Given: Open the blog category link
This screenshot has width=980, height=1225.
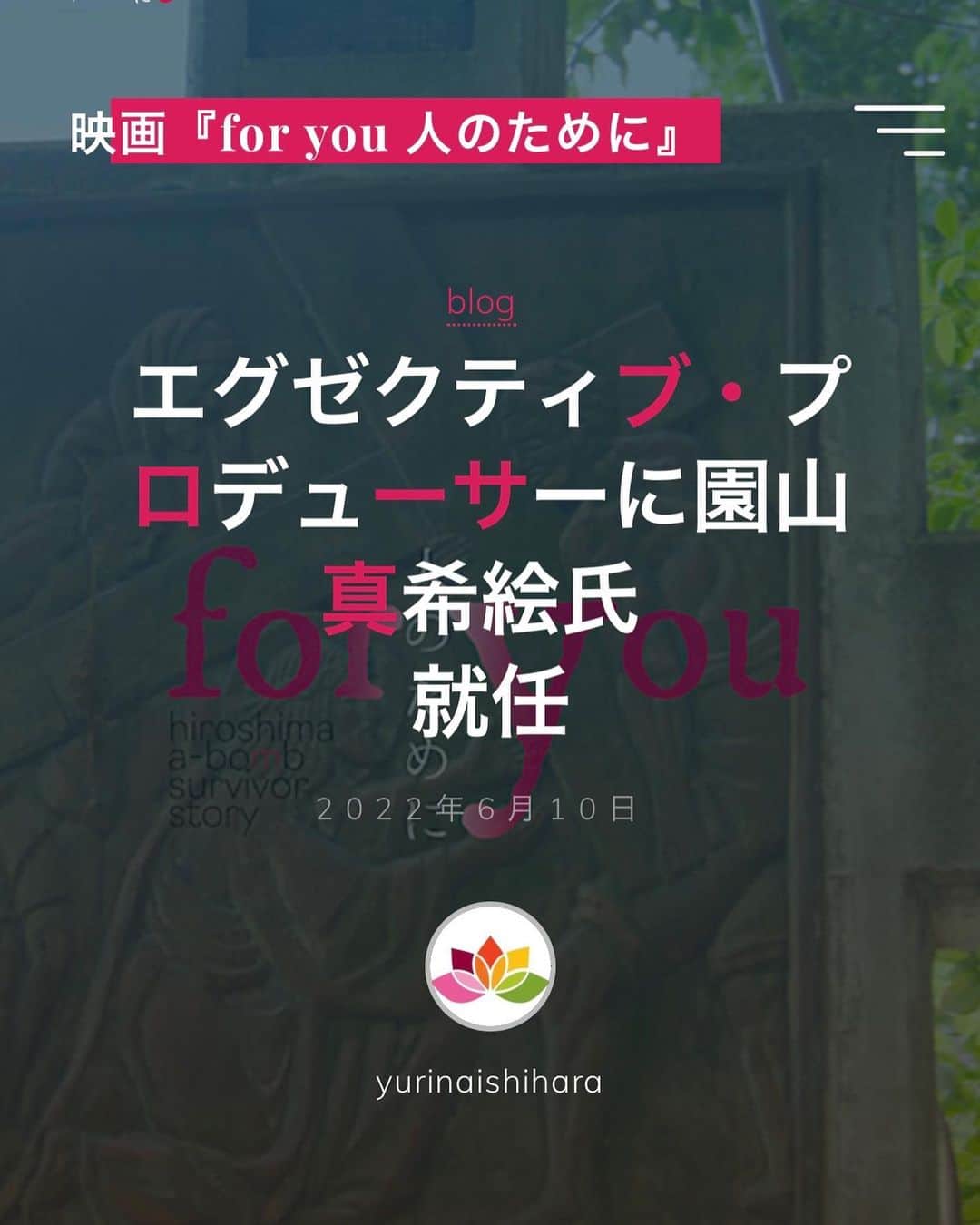Looking at the screenshot, I should click(x=481, y=304).
